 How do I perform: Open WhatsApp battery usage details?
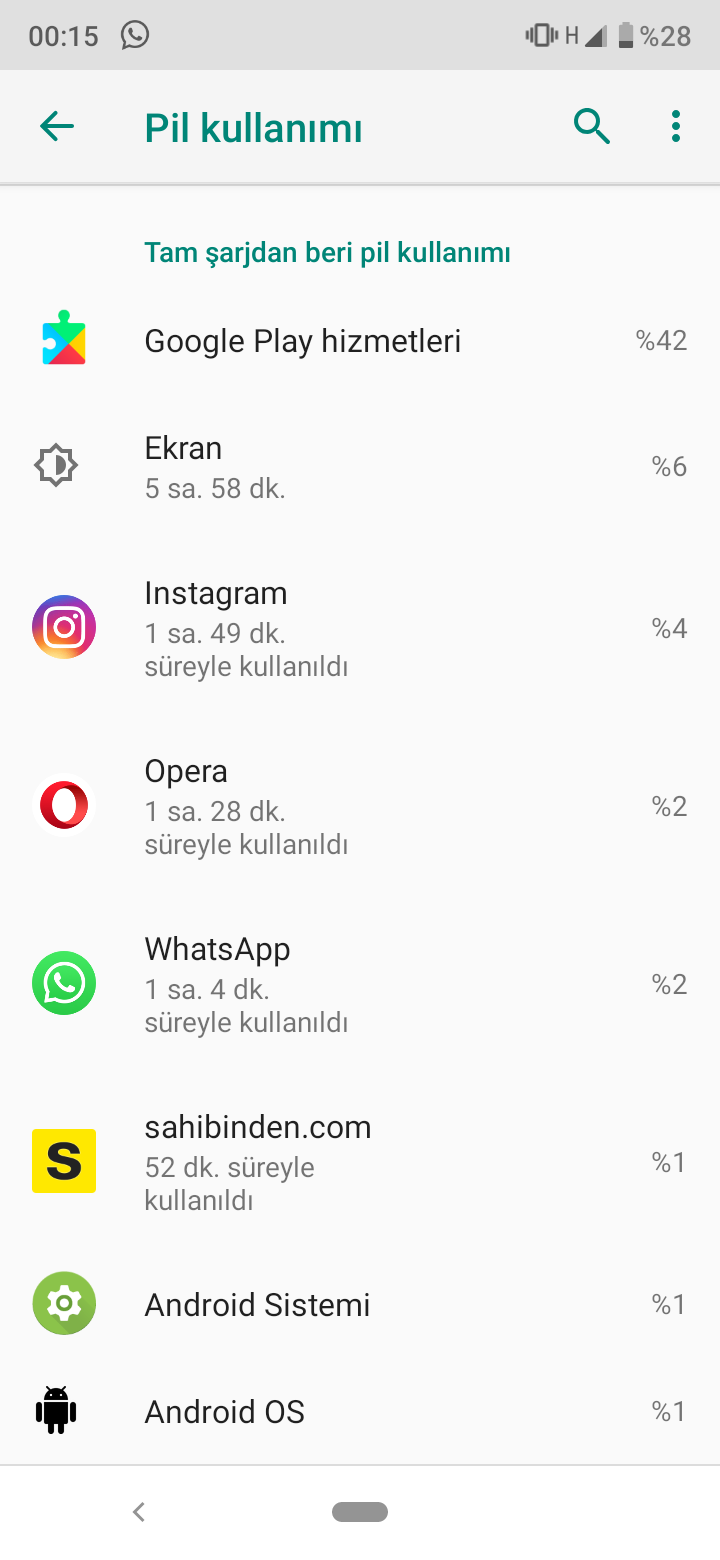(x=360, y=984)
